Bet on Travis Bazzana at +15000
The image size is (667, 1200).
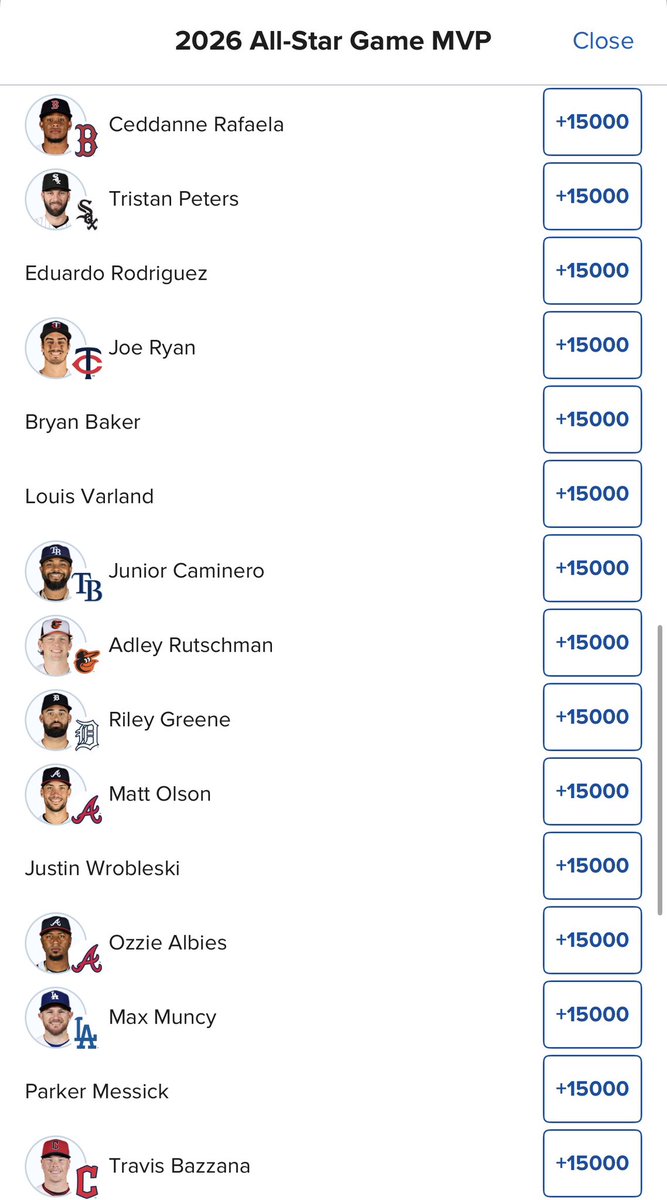pyautogui.click(x=592, y=1163)
